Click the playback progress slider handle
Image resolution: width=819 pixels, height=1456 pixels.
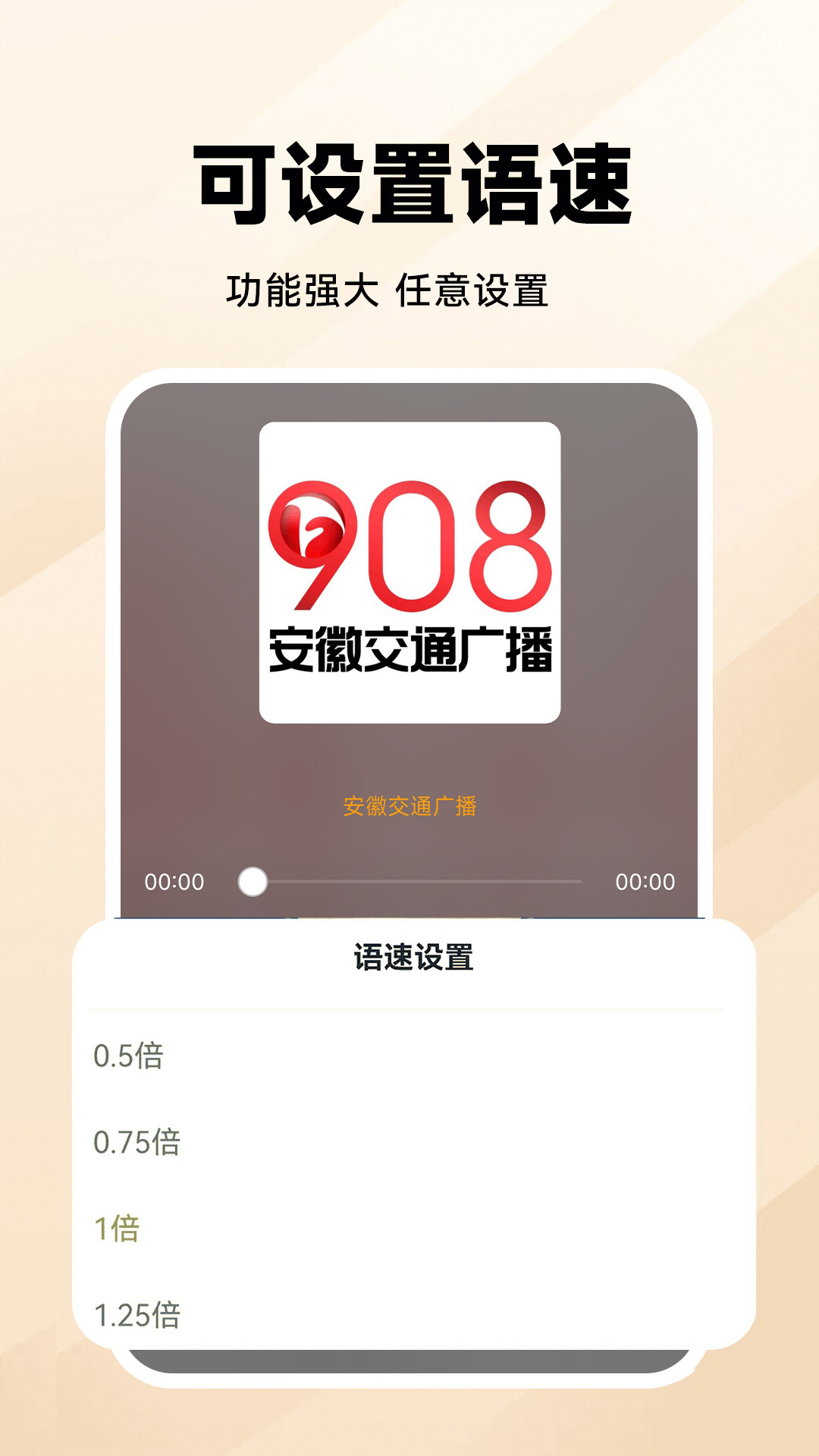tap(253, 880)
